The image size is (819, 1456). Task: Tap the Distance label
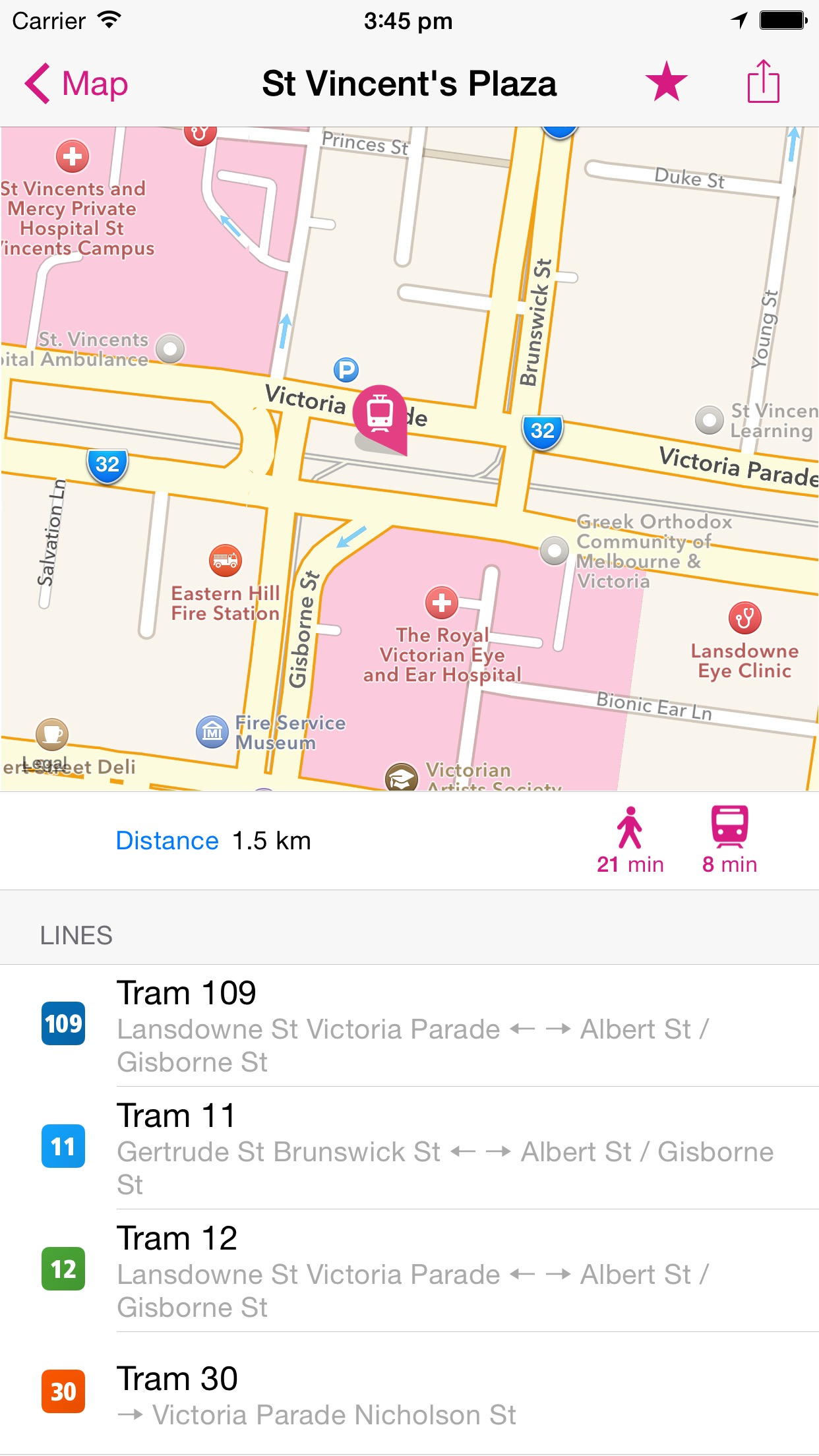pyautogui.click(x=167, y=839)
